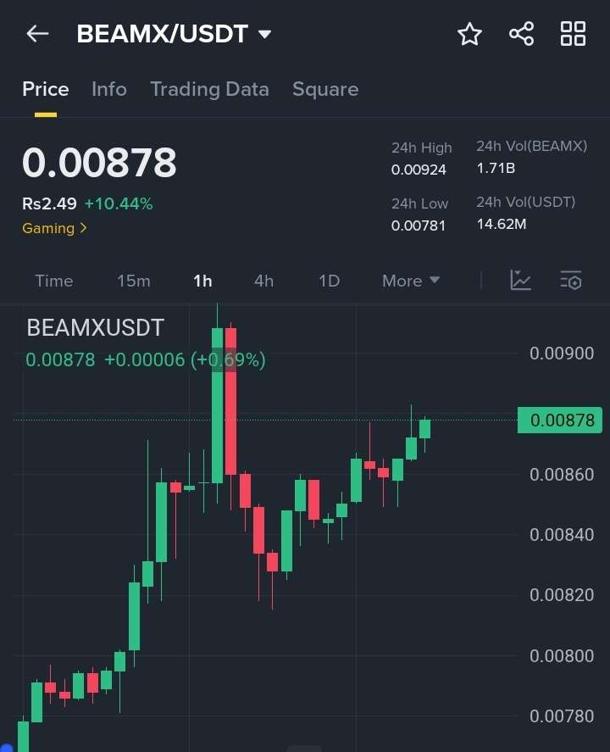Go back using the arrow
Screen dimensions: 610x752
pyautogui.click(x=38, y=34)
